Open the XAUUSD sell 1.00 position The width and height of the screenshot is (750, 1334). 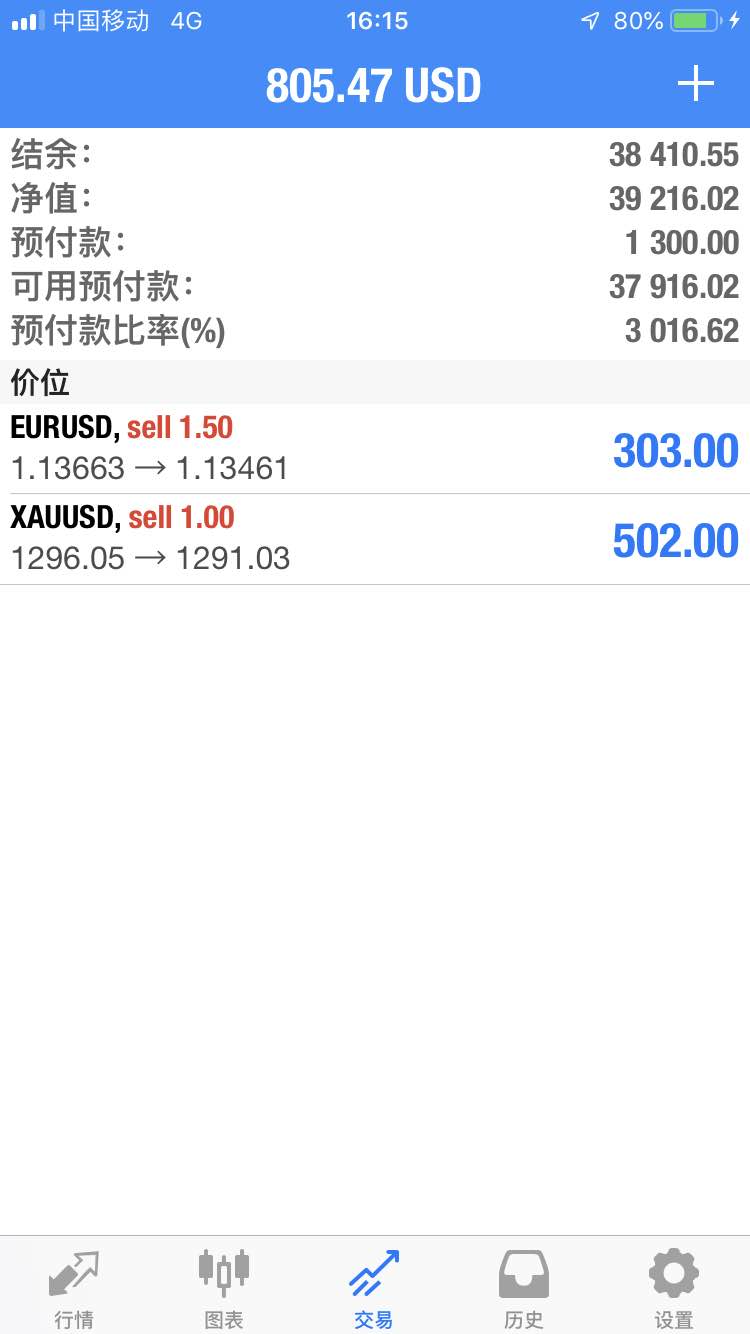375,539
